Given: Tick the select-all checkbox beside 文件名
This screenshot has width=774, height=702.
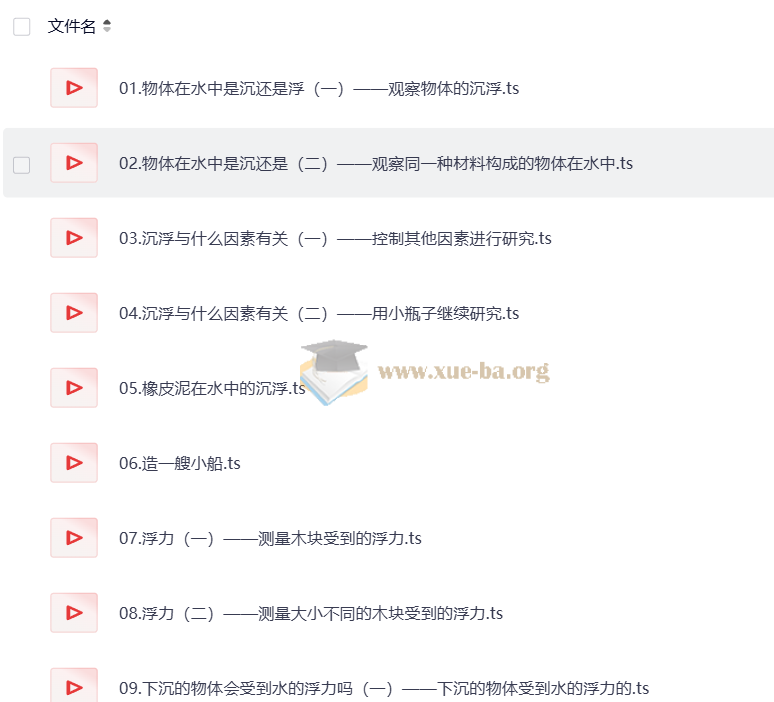Looking at the screenshot, I should (21, 27).
